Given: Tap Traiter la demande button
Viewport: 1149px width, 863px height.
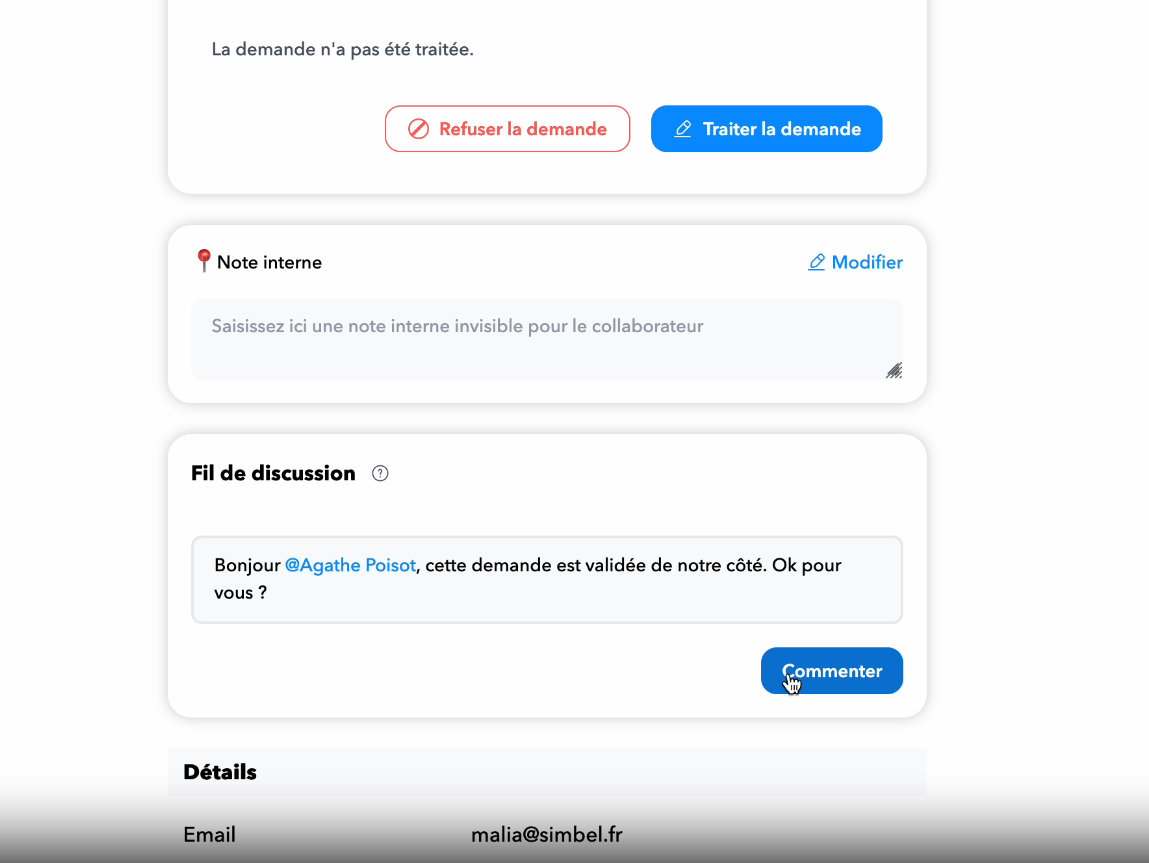Looking at the screenshot, I should point(766,129).
